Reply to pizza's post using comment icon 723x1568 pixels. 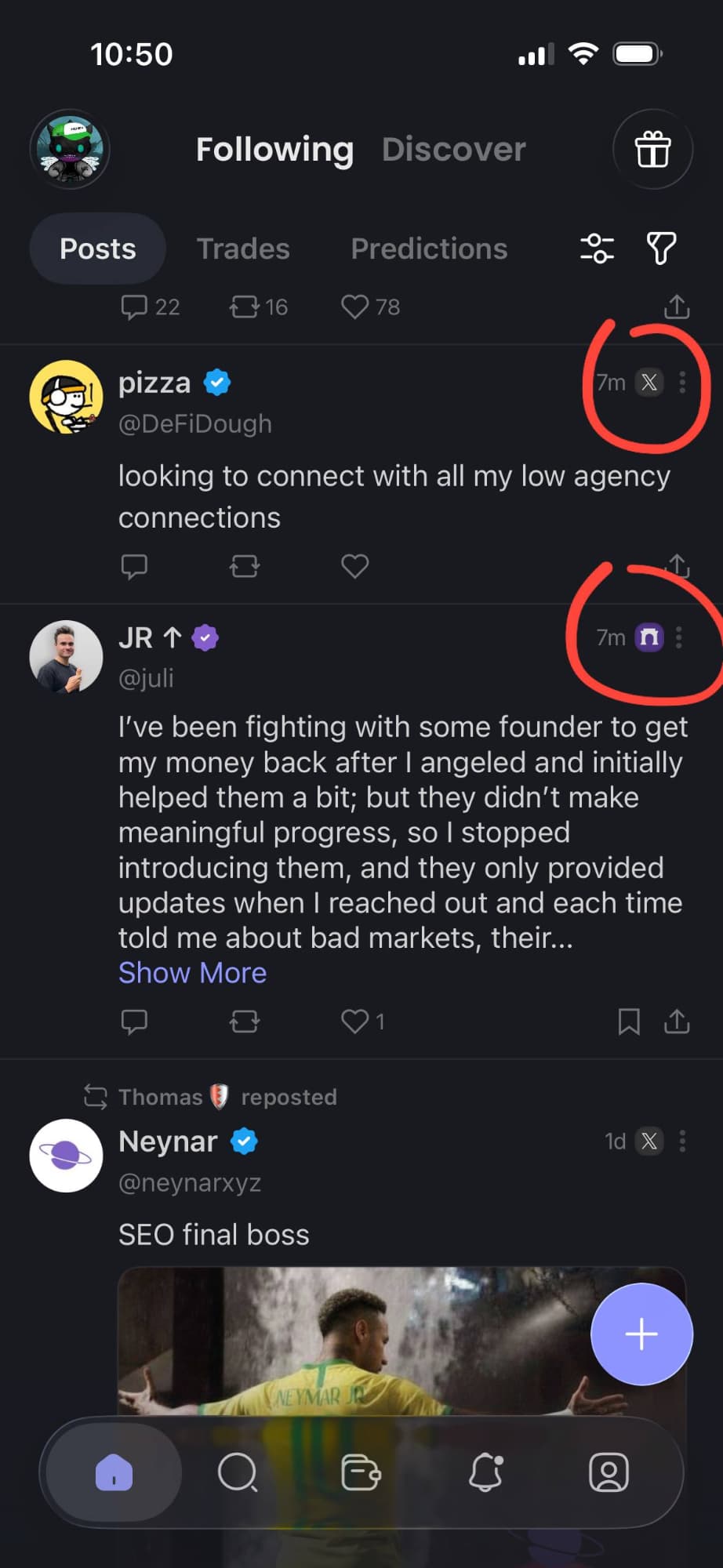pos(135,566)
